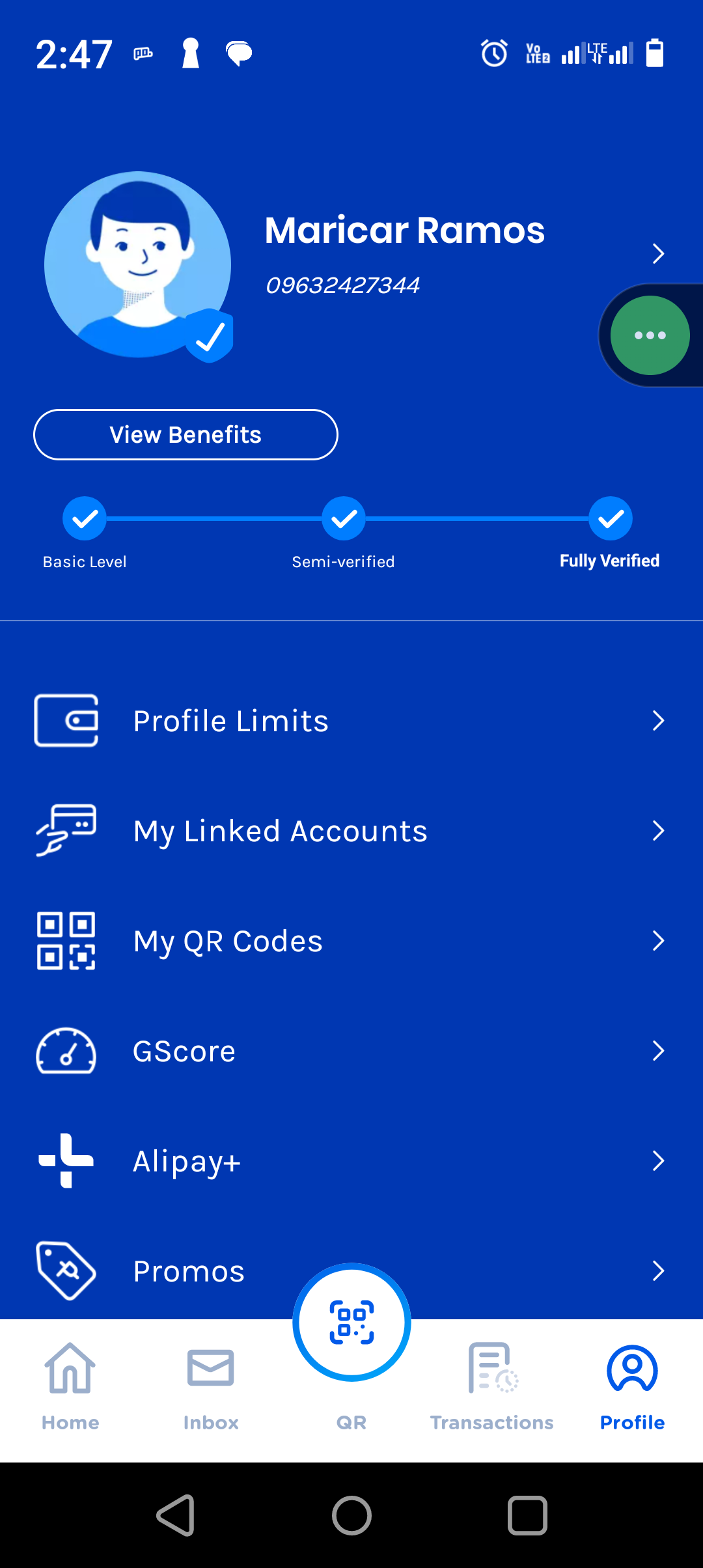Image resolution: width=703 pixels, height=1568 pixels.
Task: Go back with the system back button
Action: [x=176, y=1515]
